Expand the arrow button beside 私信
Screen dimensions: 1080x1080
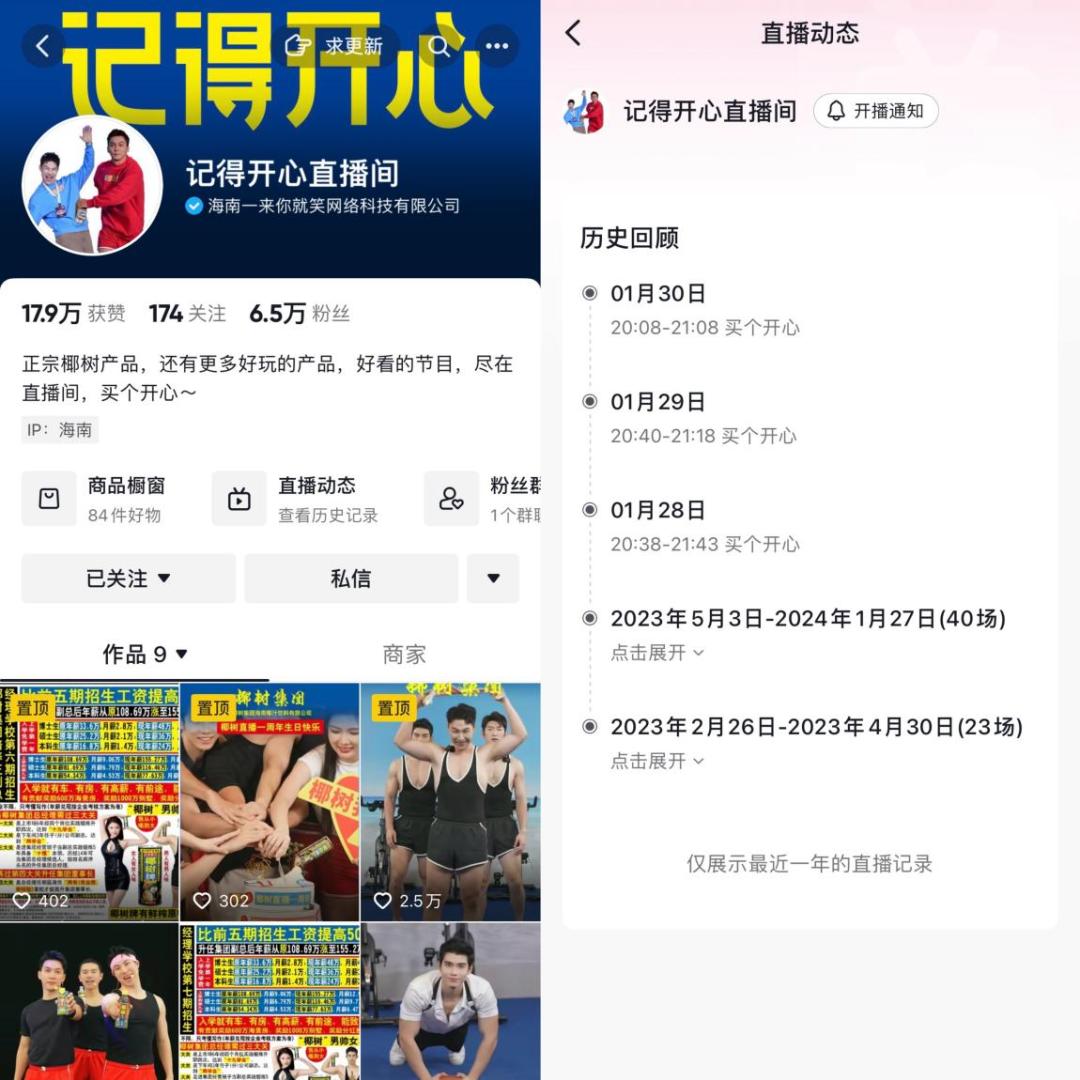tap(493, 579)
